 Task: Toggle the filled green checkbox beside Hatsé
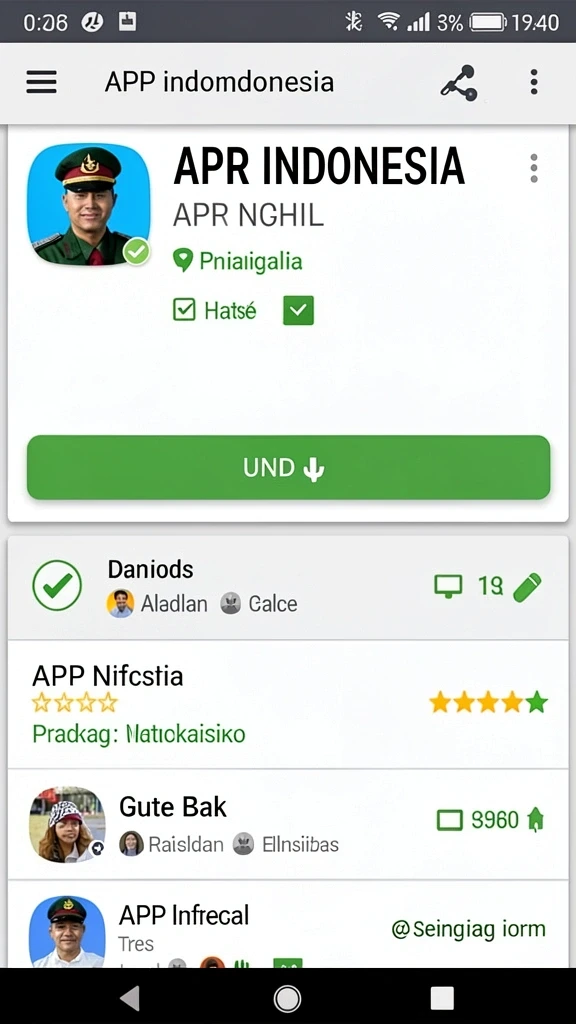[298, 310]
